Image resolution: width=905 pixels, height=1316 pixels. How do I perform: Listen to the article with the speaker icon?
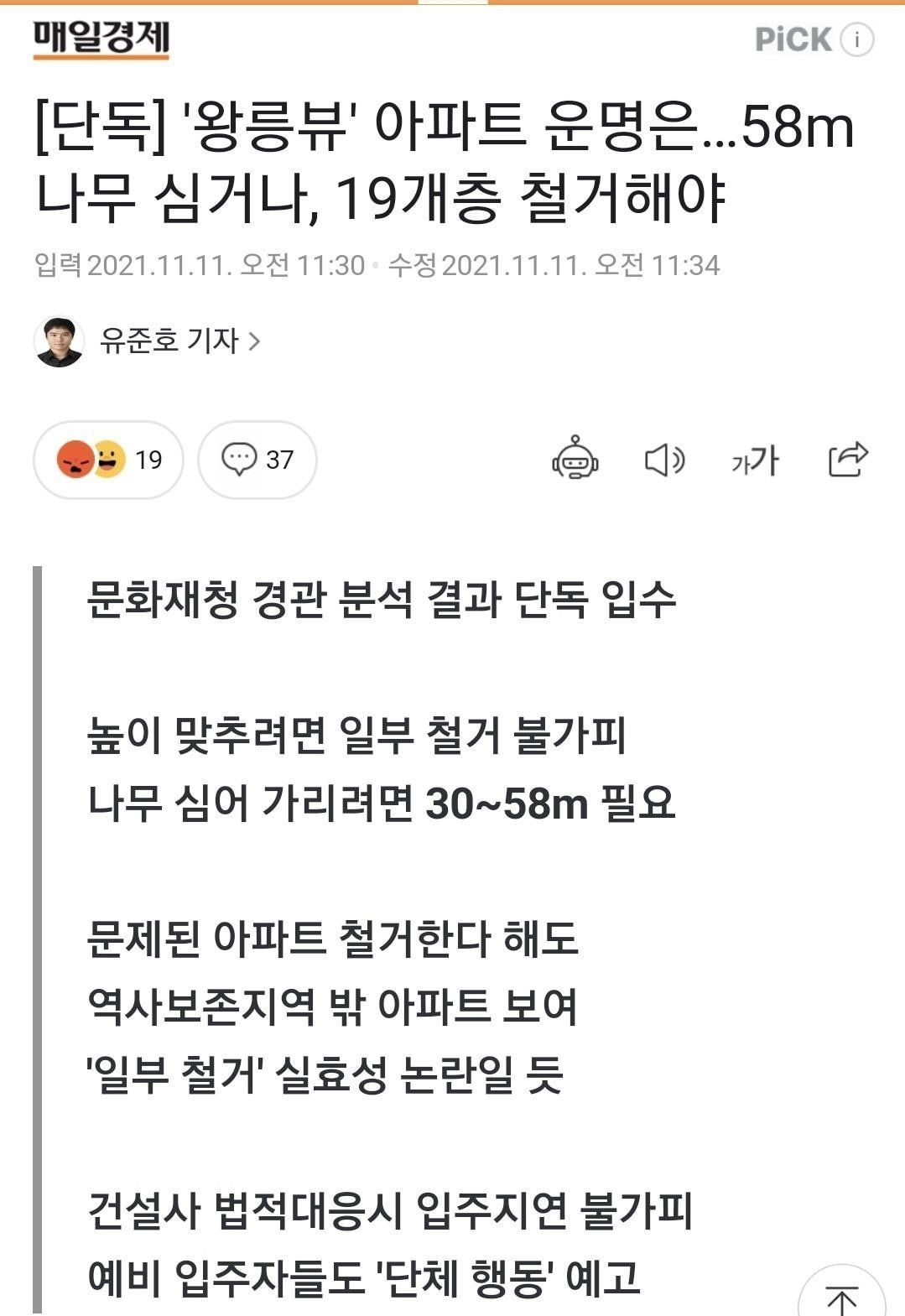(x=664, y=460)
